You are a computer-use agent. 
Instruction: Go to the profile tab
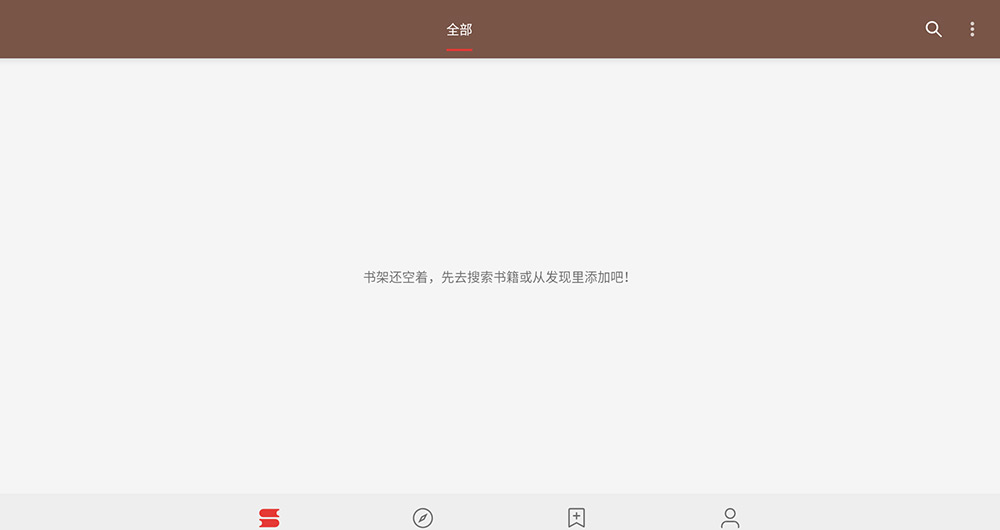[730, 517]
